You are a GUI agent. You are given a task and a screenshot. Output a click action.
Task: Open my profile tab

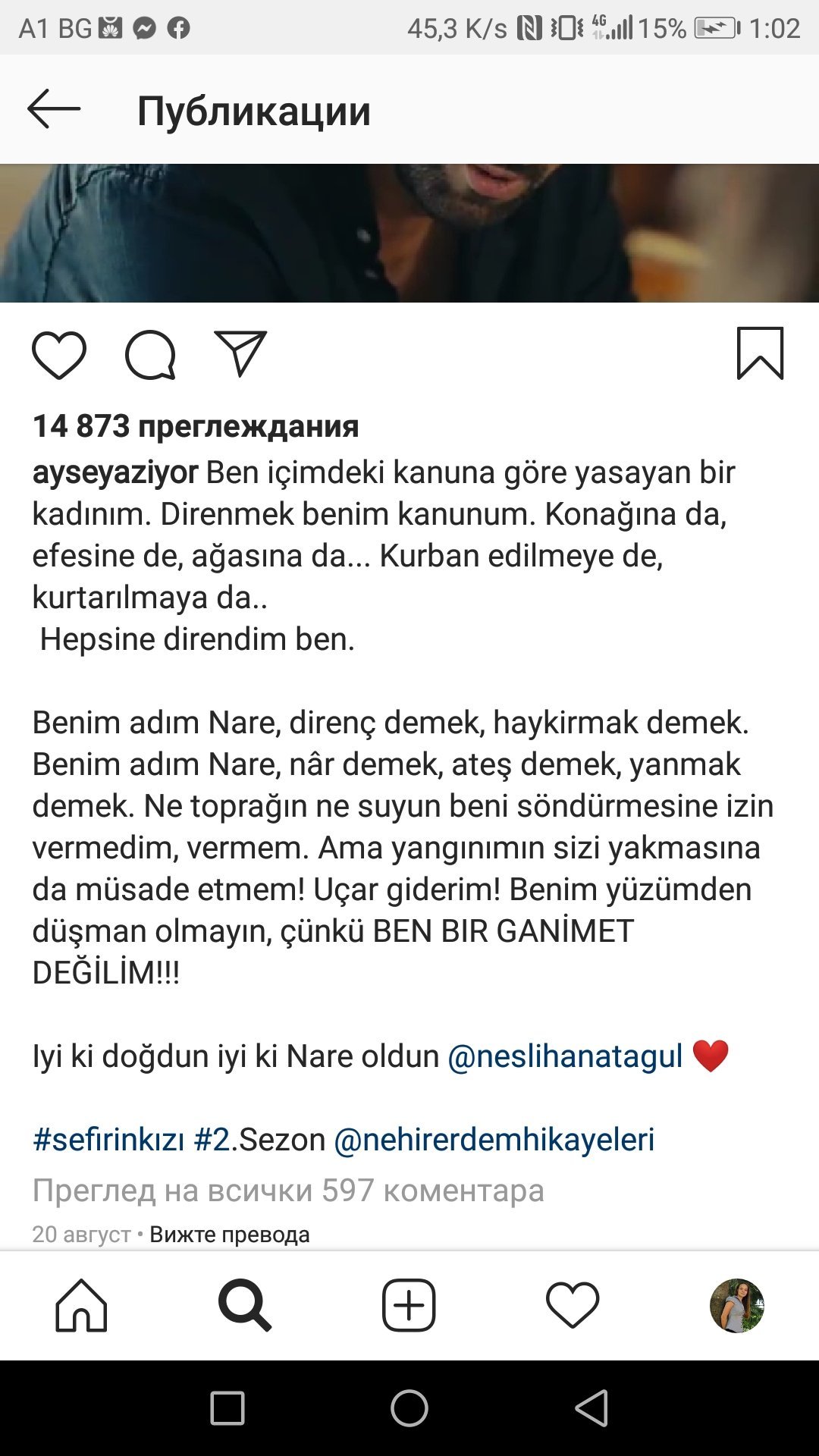[736, 1306]
